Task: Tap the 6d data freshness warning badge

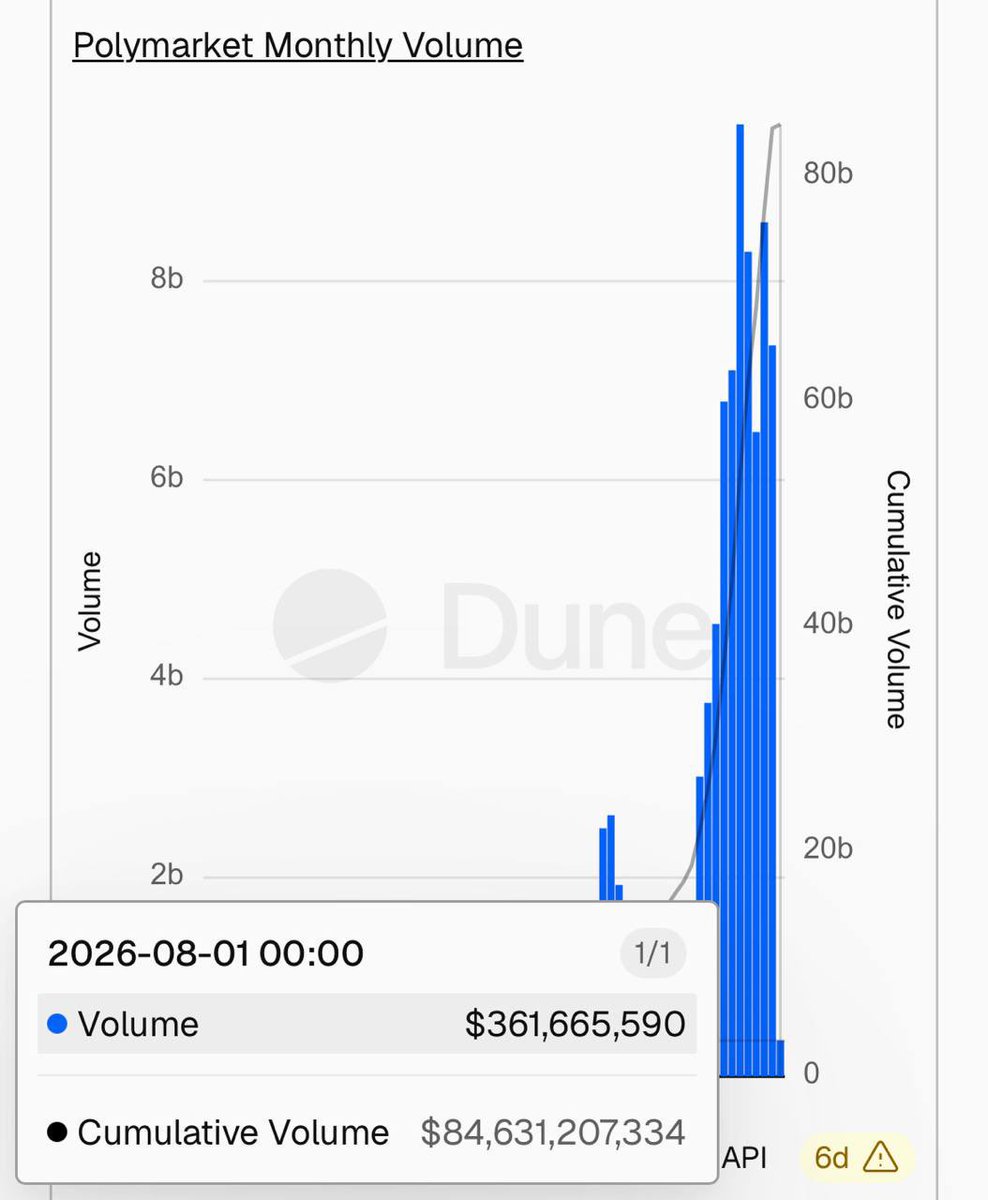Action: tap(857, 1158)
